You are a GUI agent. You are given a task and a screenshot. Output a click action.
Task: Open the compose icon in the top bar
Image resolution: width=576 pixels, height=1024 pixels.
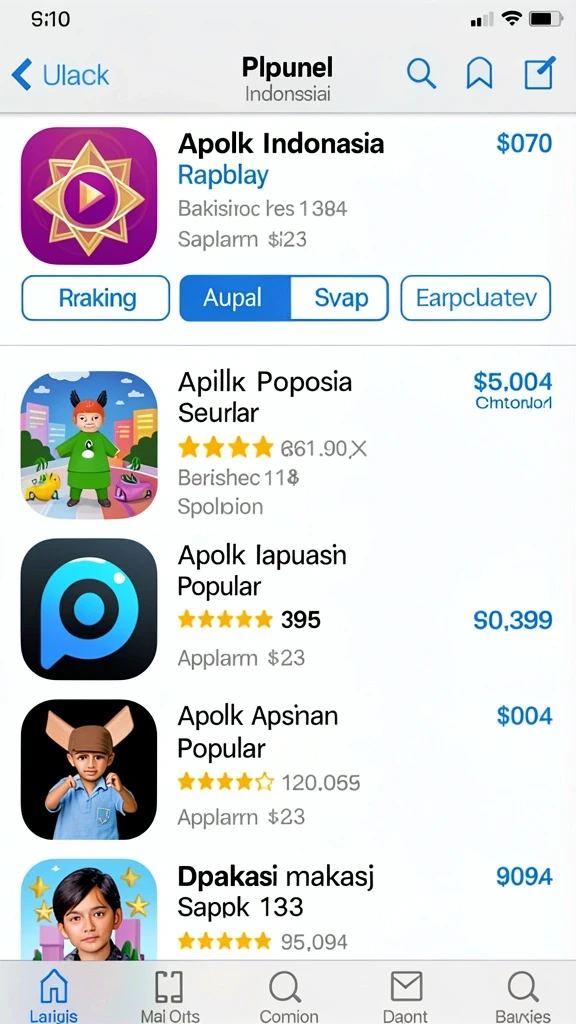click(x=540, y=72)
